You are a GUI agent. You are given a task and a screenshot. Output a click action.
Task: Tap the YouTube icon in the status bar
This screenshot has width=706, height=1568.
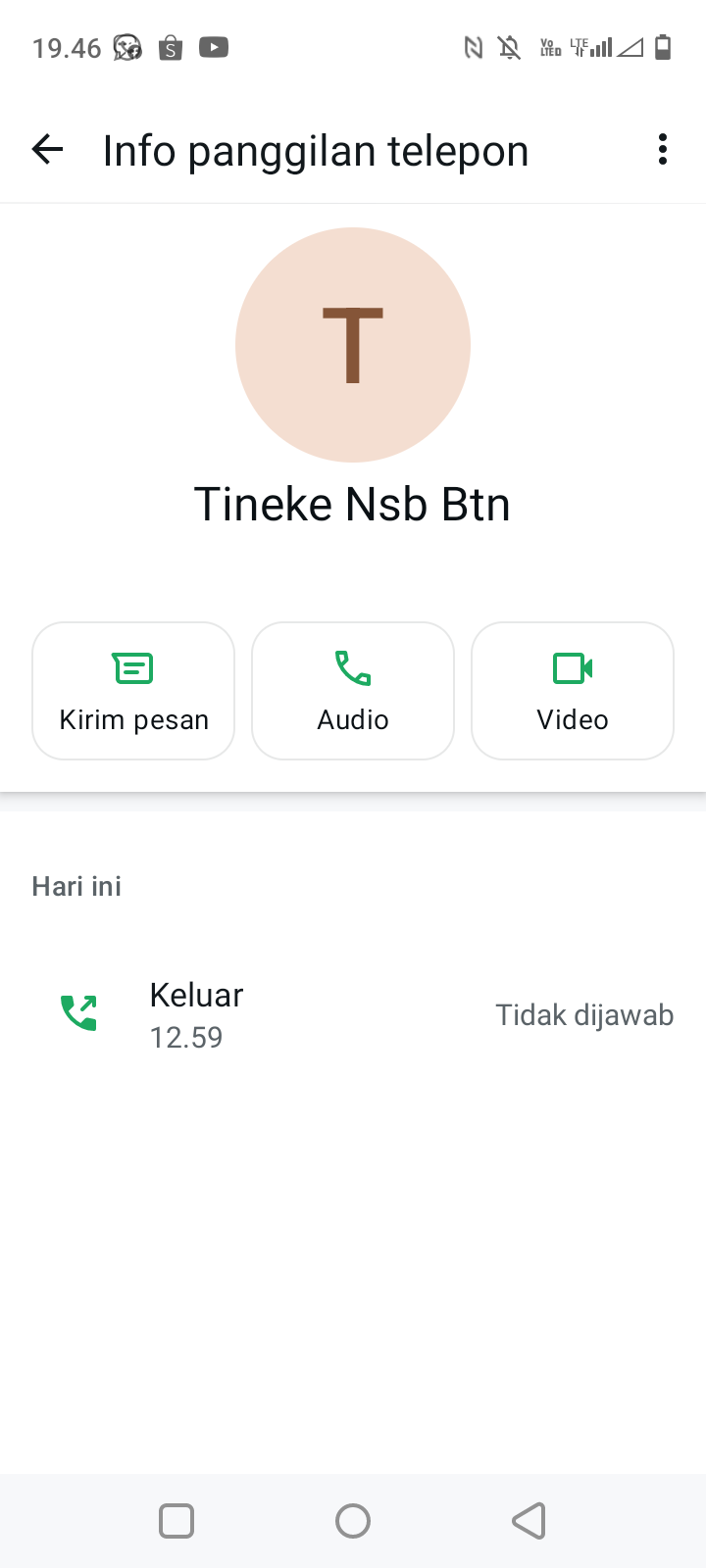click(213, 46)
